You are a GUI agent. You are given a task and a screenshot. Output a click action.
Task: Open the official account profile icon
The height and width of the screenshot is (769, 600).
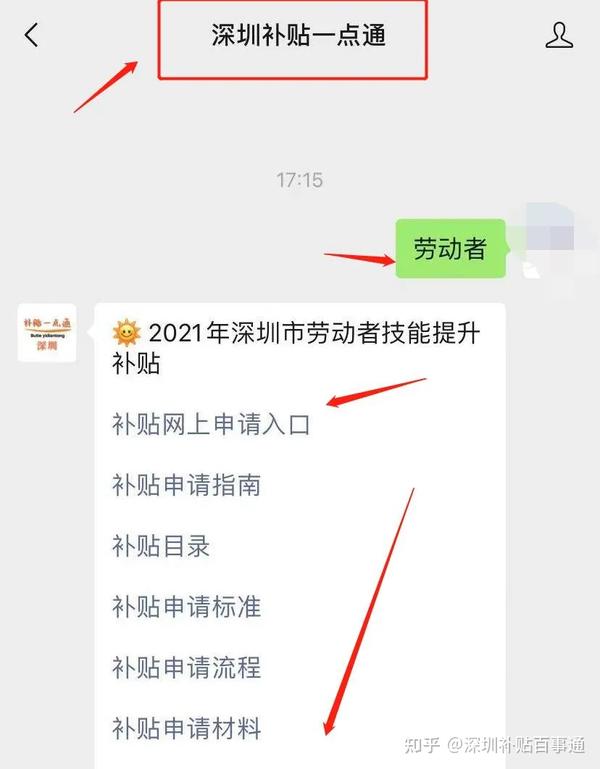(559, 36)
